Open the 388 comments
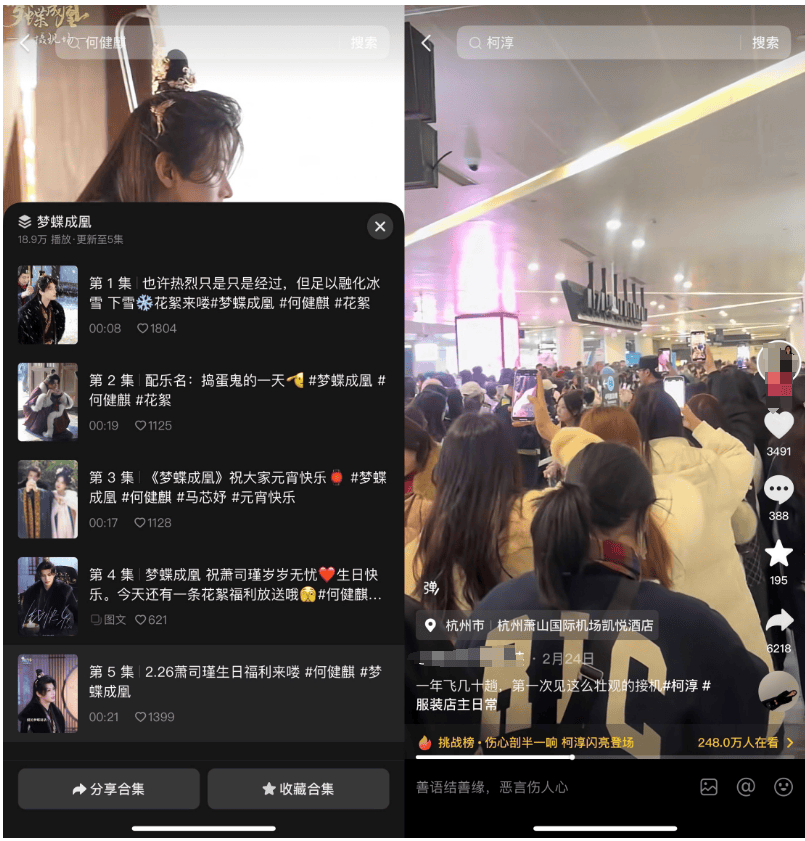The width and height of the screenshot is (805, 841). point(778,490)
